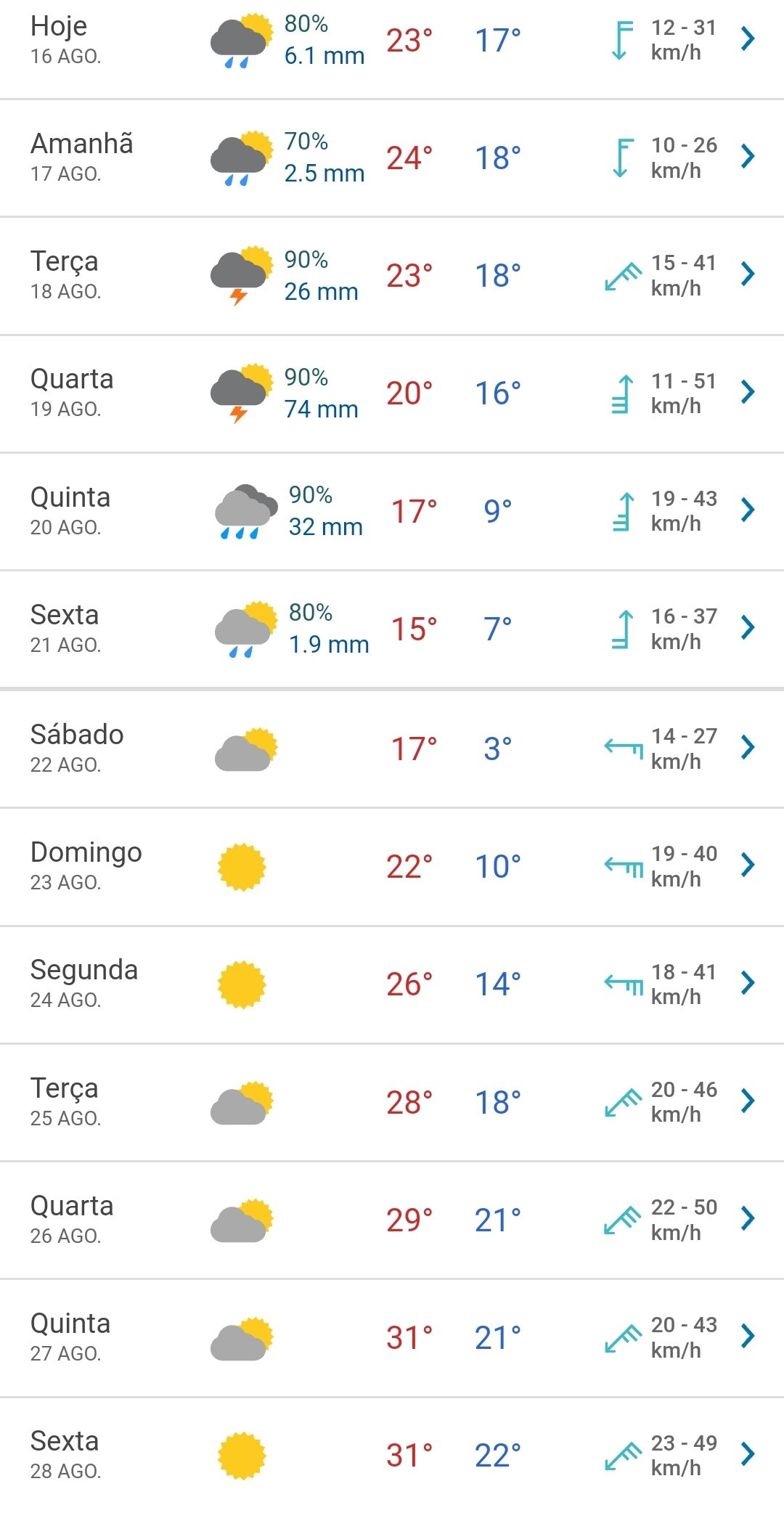Open Domingo 23 AGO. forecast
Image resolution: width=784 pixels, height=1513 pixels.
coord(392,866)
